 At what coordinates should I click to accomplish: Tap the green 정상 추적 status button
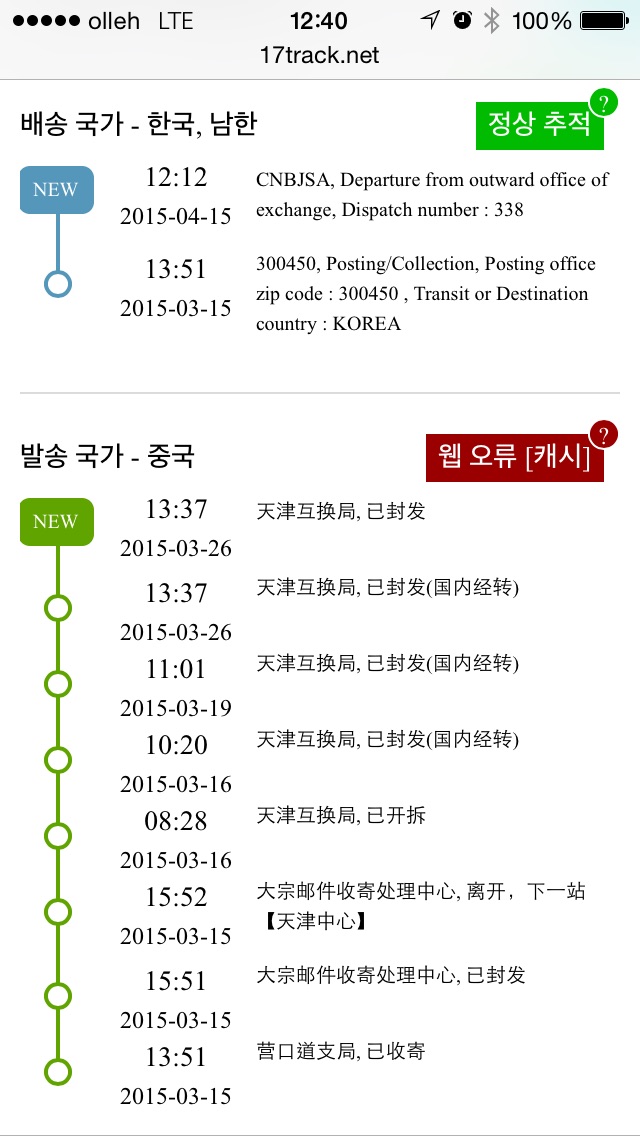point(538,126)
